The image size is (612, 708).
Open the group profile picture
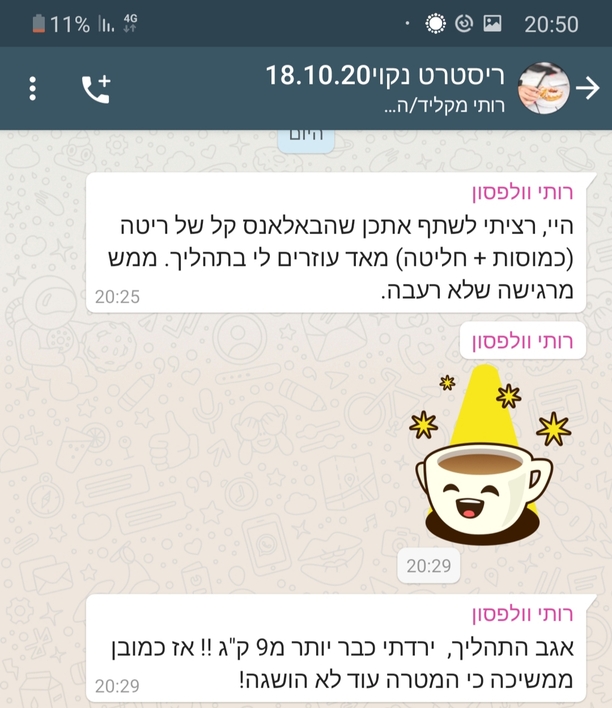point(546,88)
